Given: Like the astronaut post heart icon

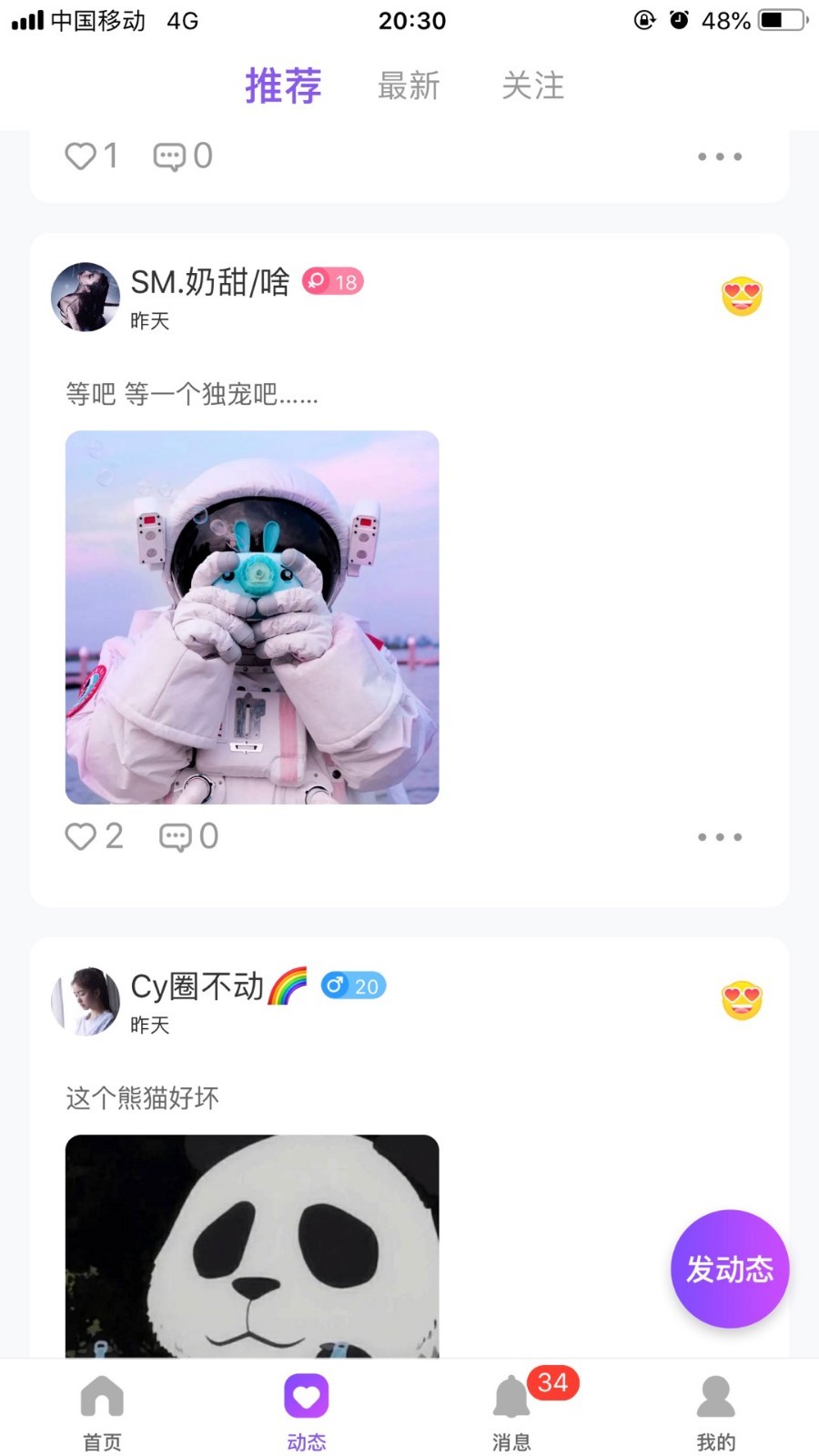Looking at the screenshot, I should 82,836.
